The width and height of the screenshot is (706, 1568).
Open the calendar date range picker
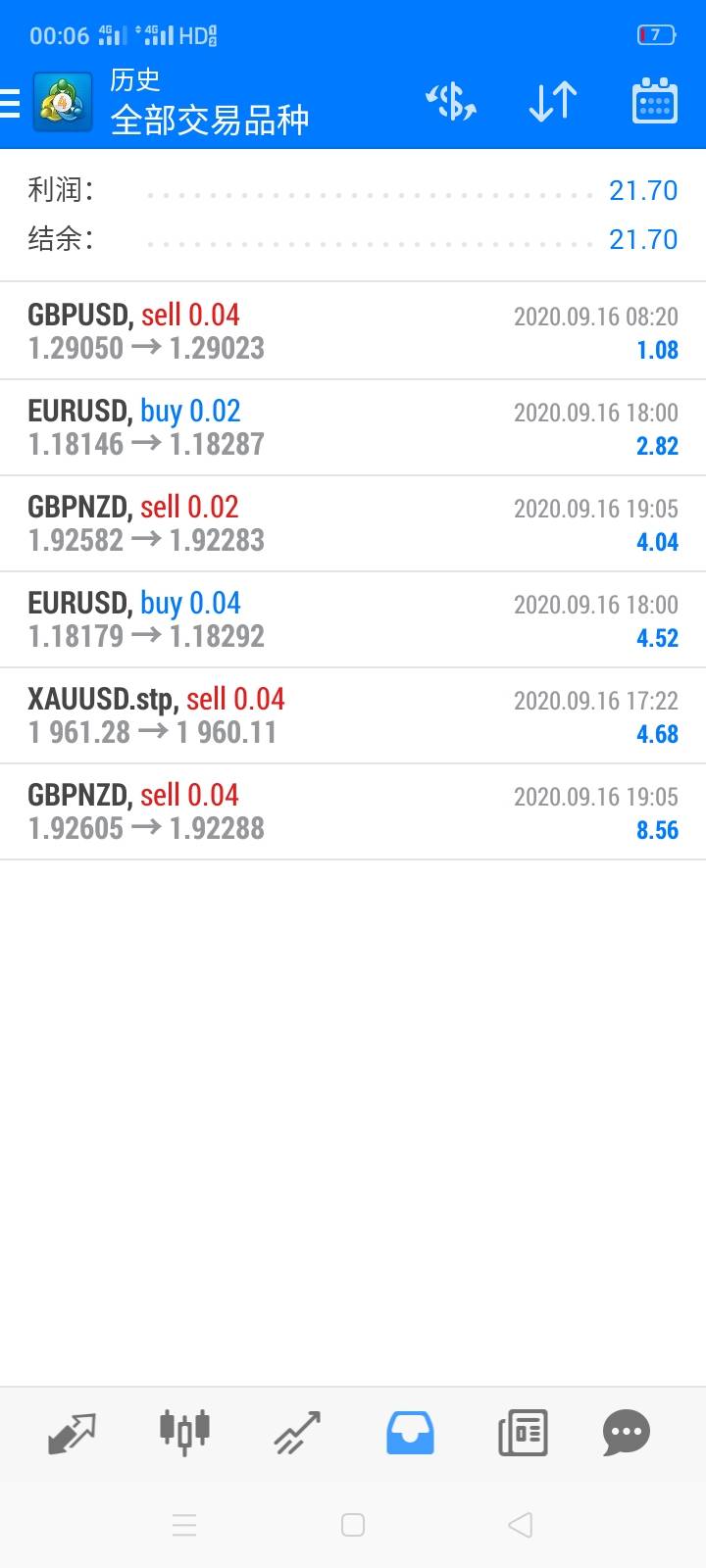(654, 102)
